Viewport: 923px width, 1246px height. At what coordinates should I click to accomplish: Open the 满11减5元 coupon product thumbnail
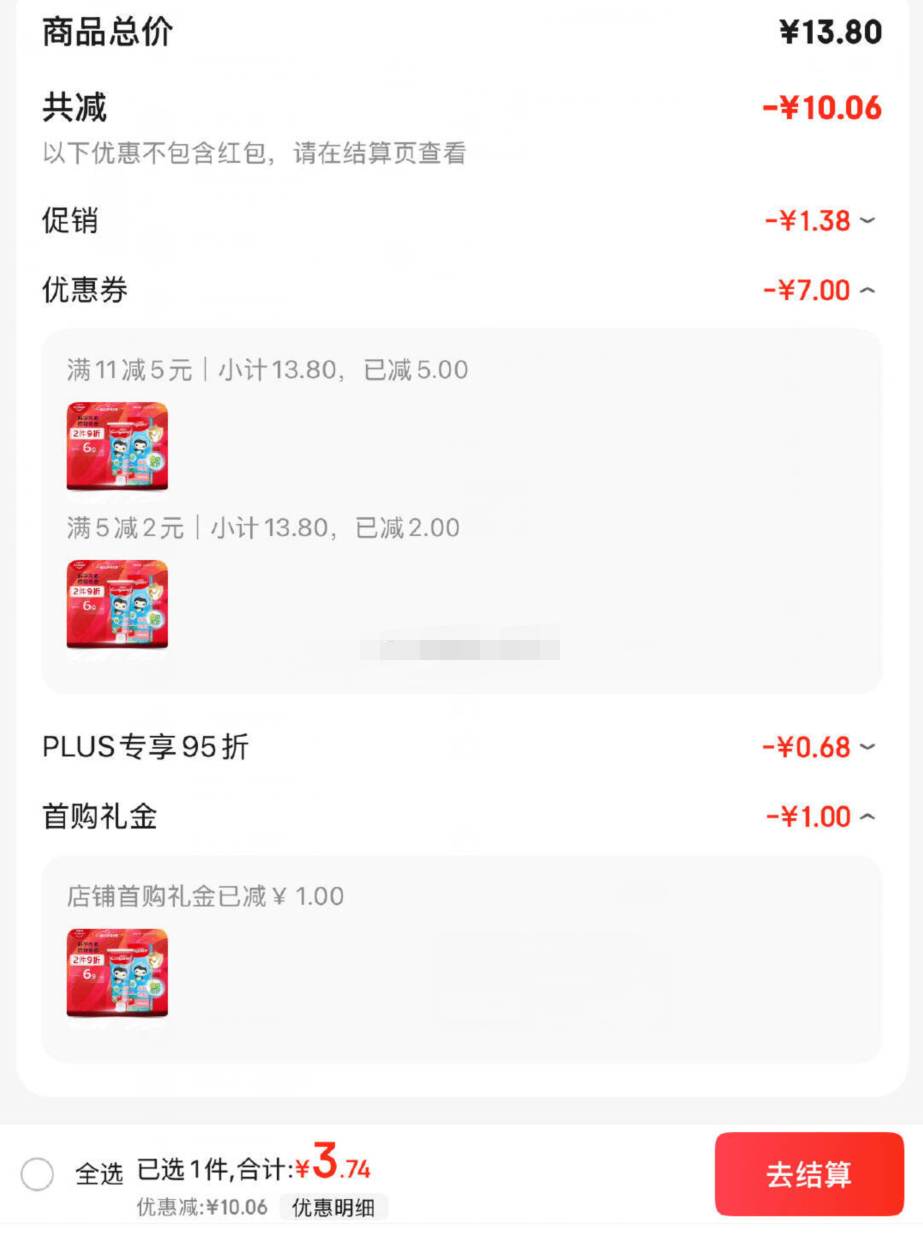(x=116, y=446)
